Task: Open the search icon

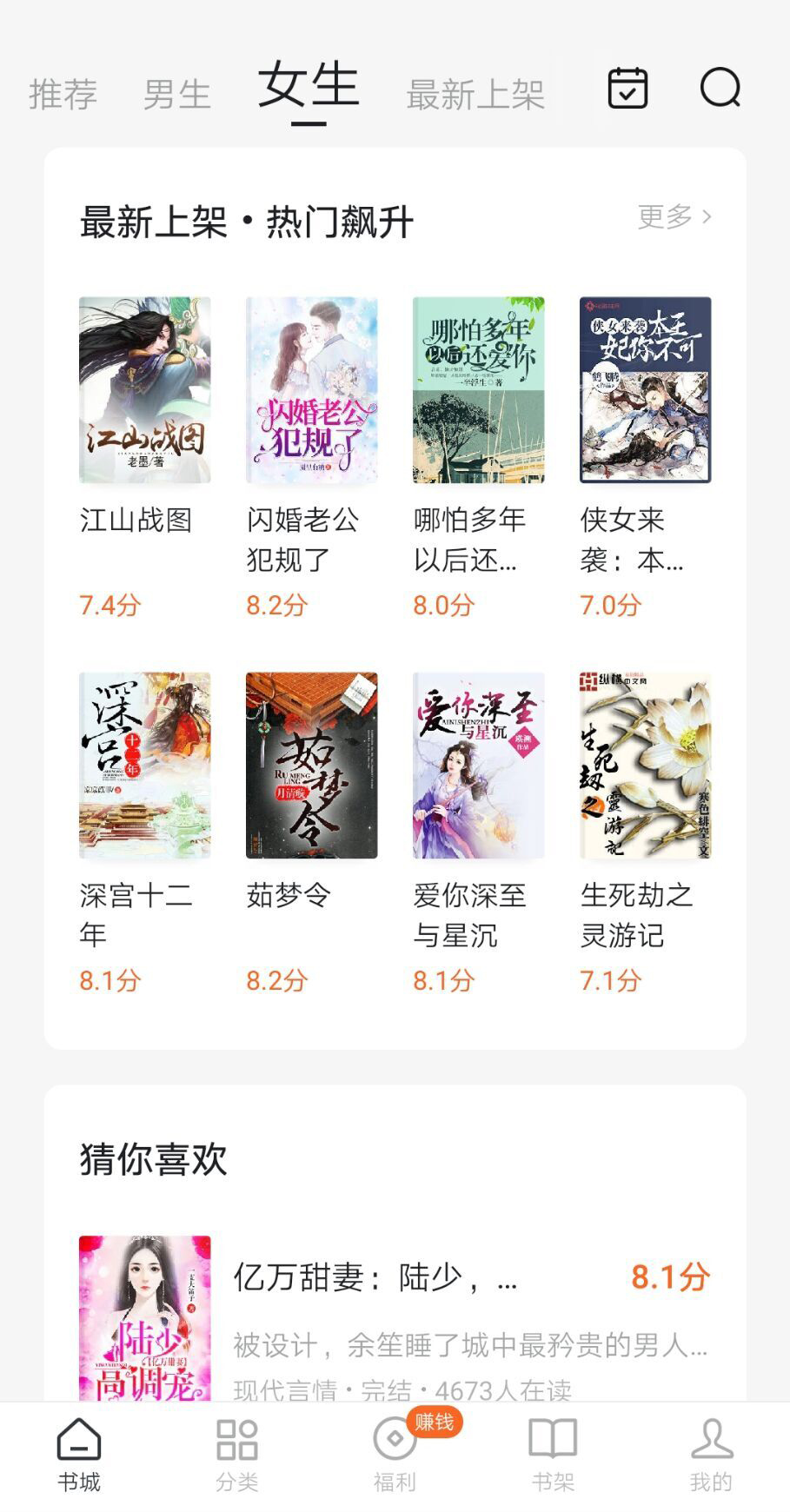Action: point(720,88)
